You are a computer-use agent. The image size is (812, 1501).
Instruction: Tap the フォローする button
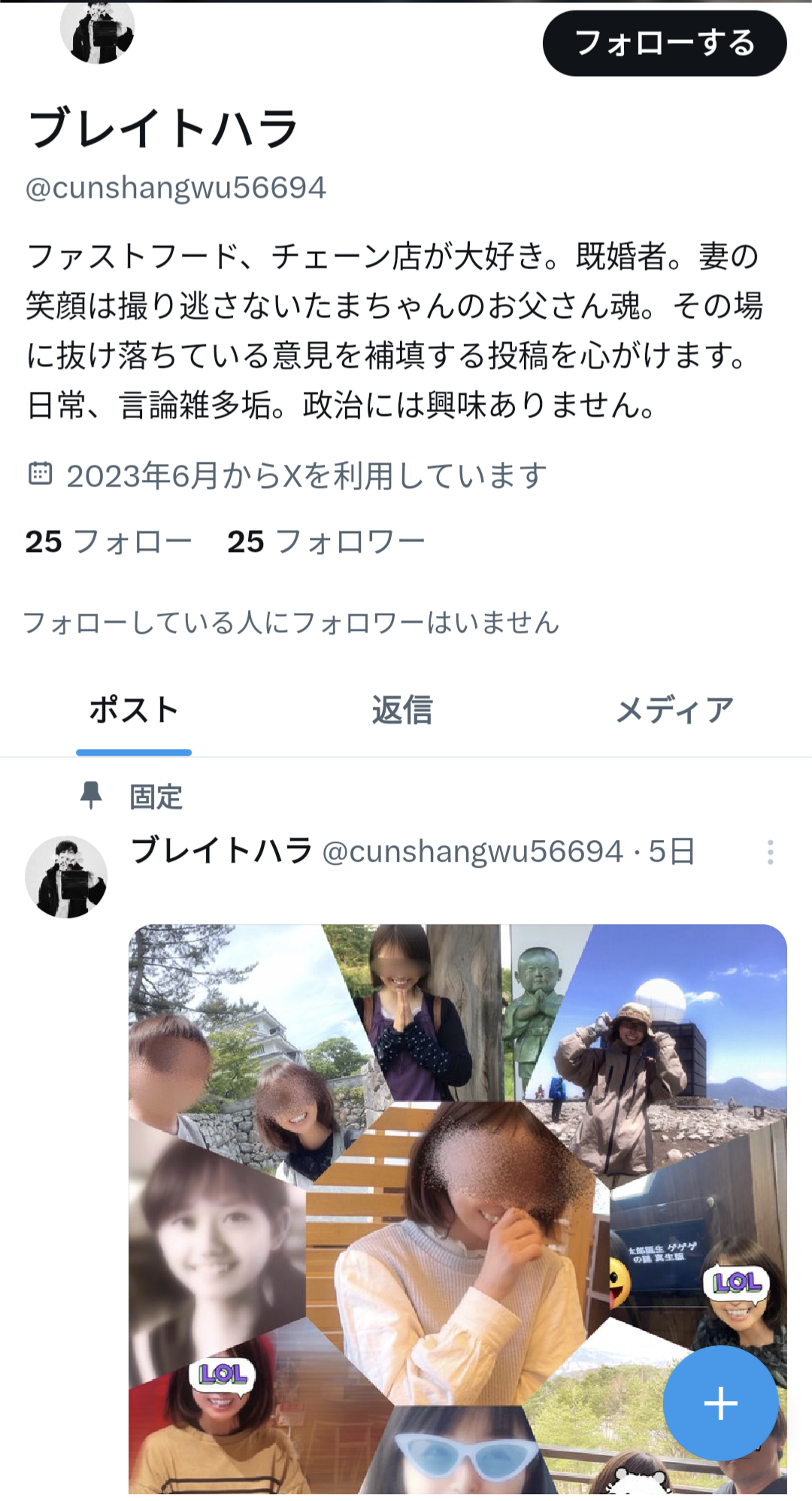point(665,44)
